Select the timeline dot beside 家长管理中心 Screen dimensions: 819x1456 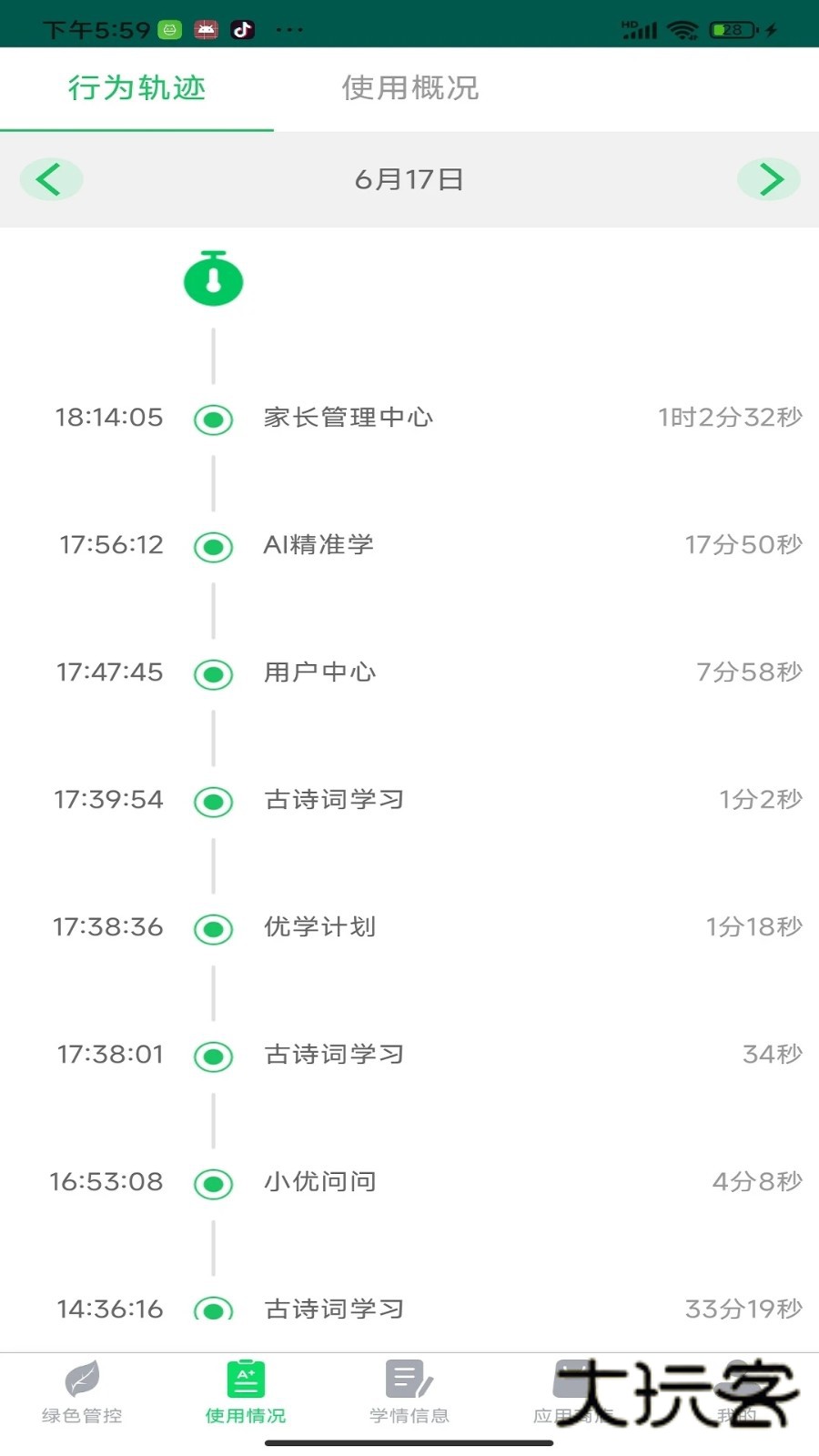point(213,419)
